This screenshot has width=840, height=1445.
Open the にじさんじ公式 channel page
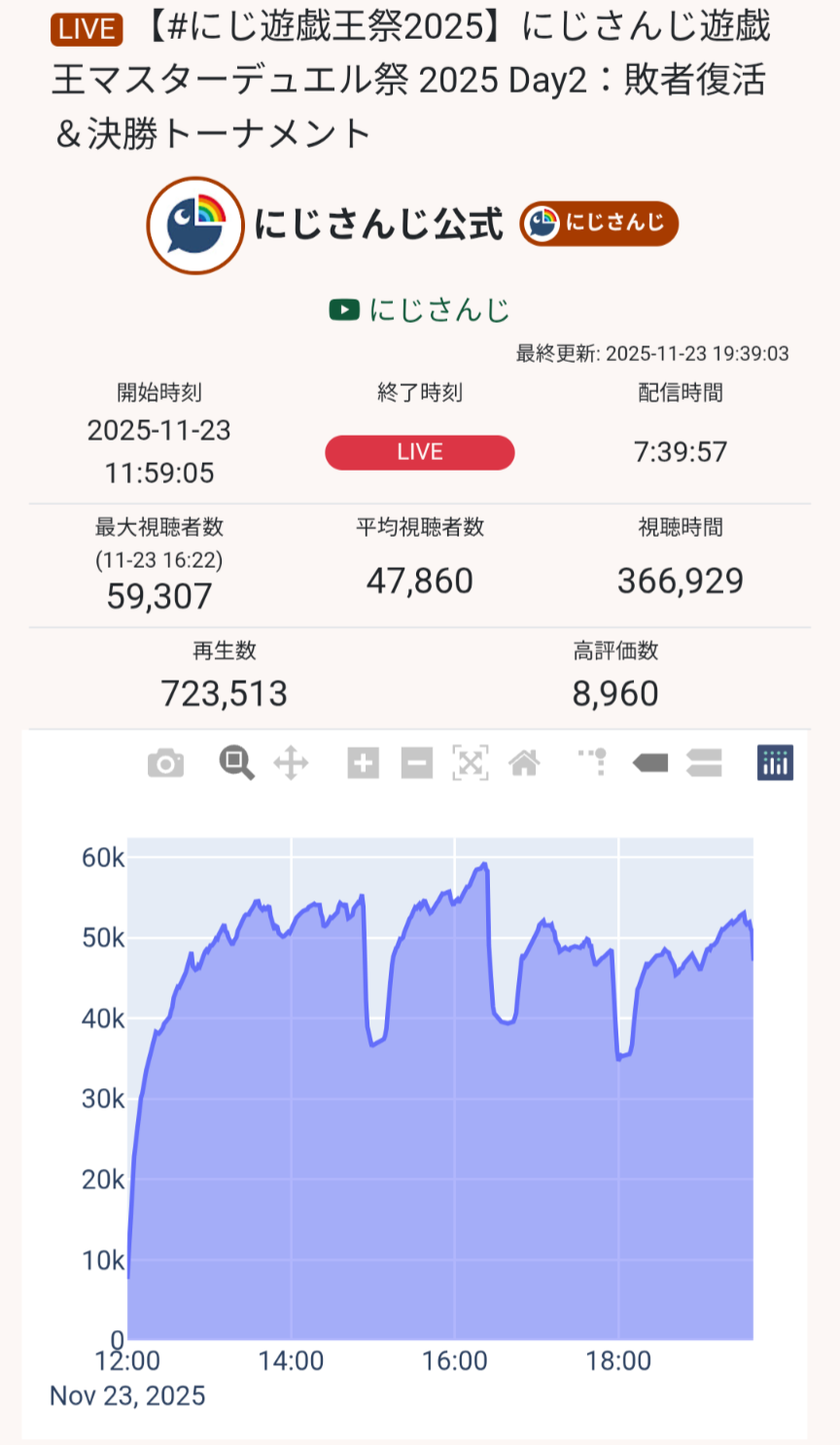[x=378, y=225]
